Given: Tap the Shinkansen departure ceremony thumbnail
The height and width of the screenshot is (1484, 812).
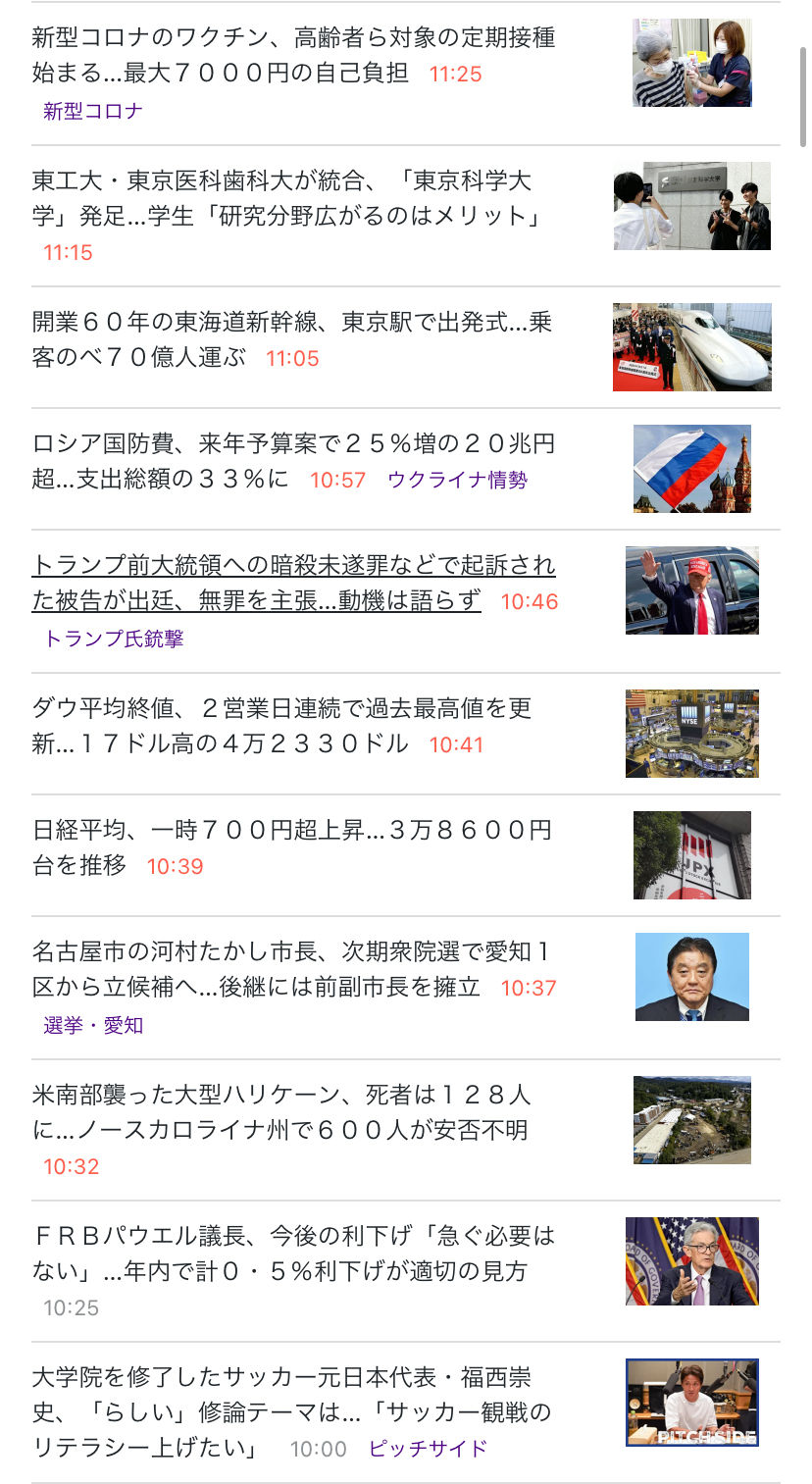Looking at the screenshot, I should [x=691, y=347].
